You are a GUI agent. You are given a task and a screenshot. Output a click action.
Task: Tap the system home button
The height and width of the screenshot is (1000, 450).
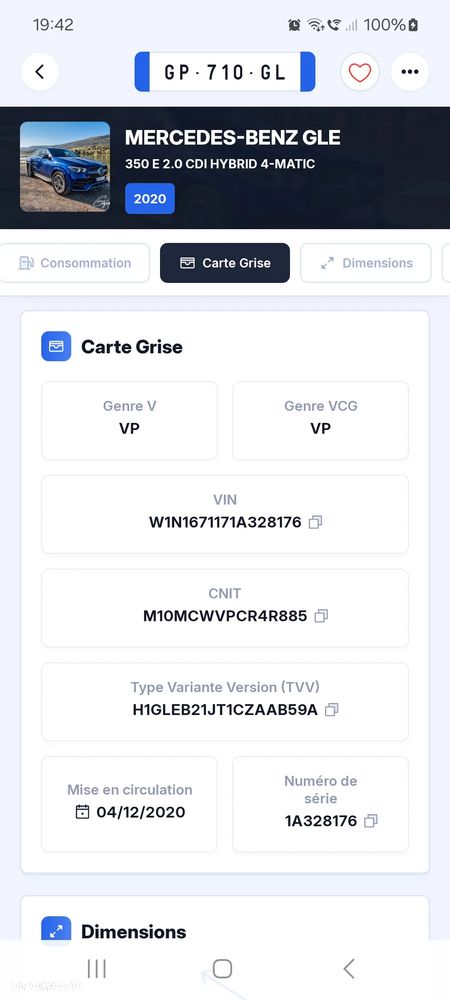click(222, 969)
